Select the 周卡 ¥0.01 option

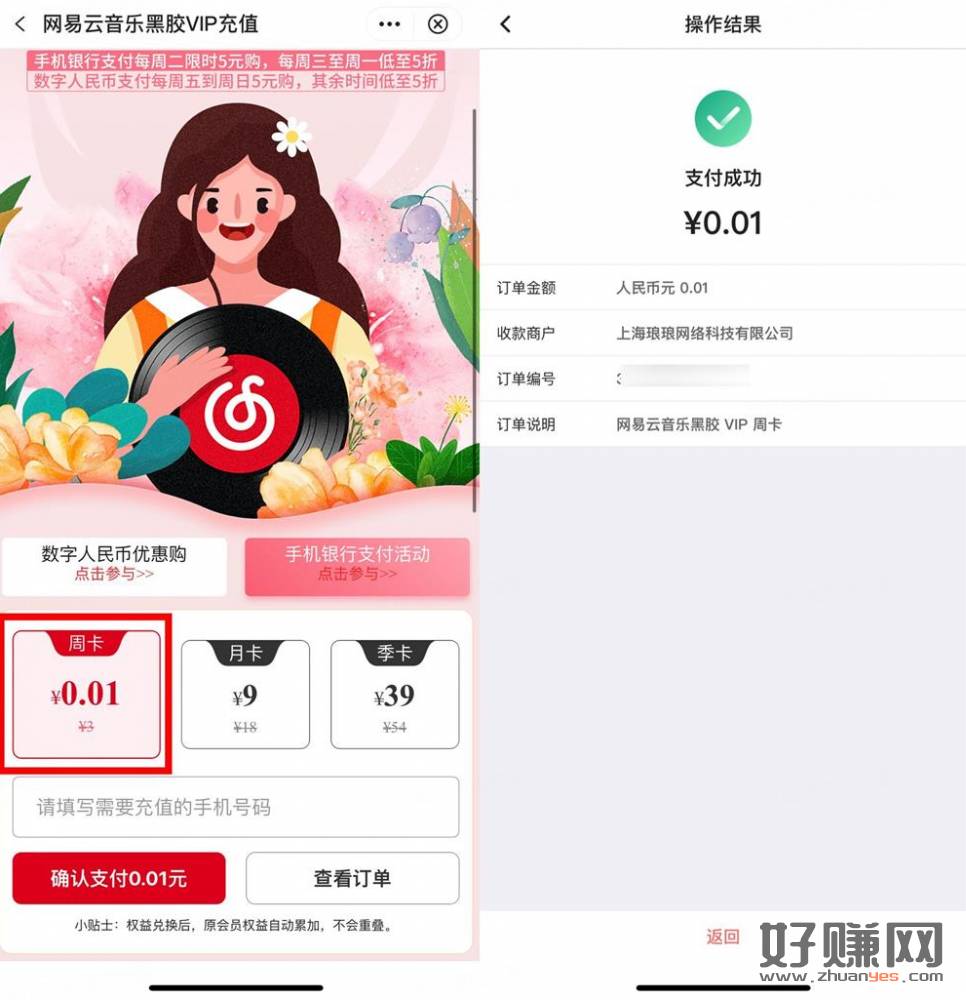point(86,693)
